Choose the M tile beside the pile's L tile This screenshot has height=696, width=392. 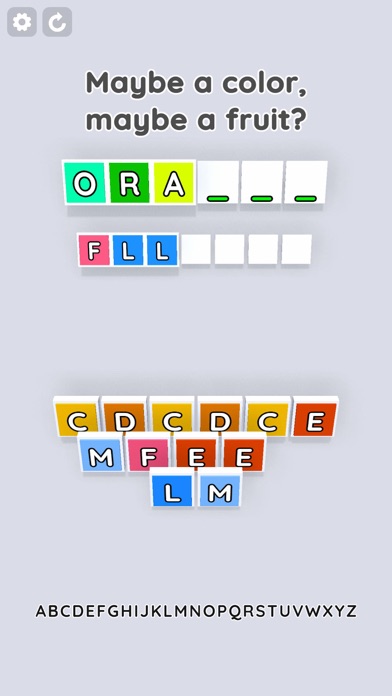(x=220, y=490)
